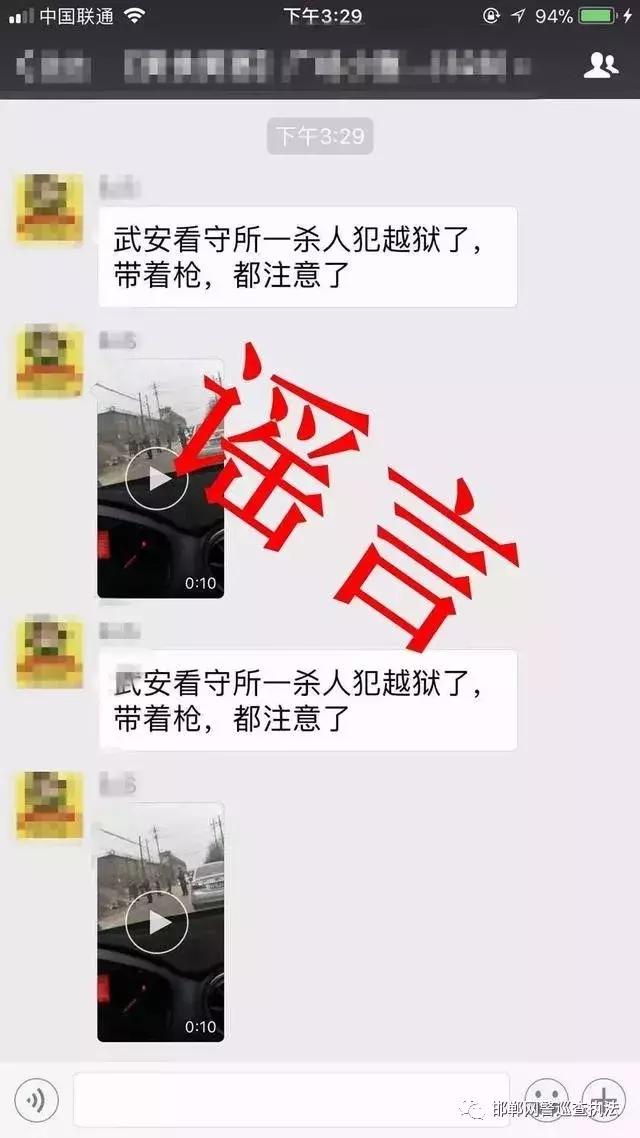Open the emoji sticker panel
Viewport: 640px width, 1138px height.
point(546,1100)
